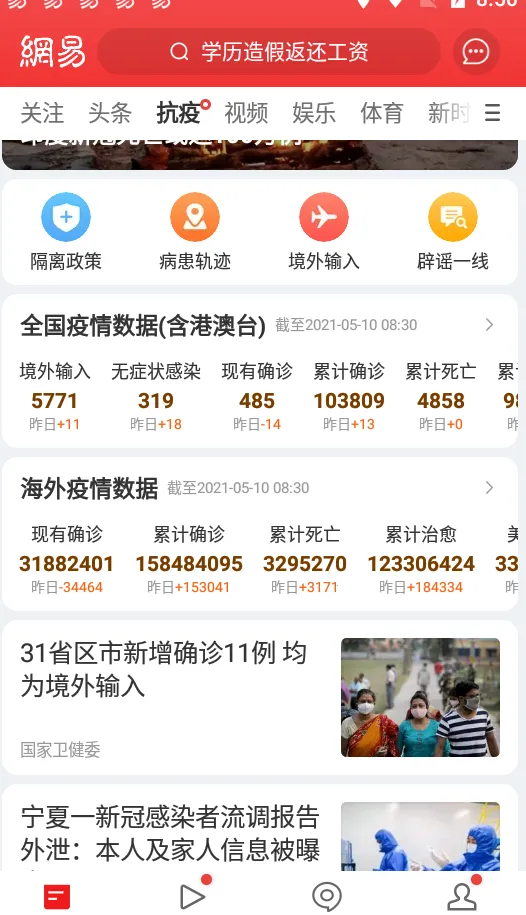Viewport: 526px width, 915px height.
Task: Expand 海外疫情数据 details arrow
Action: pyautogui.click(x=489, y=488)
